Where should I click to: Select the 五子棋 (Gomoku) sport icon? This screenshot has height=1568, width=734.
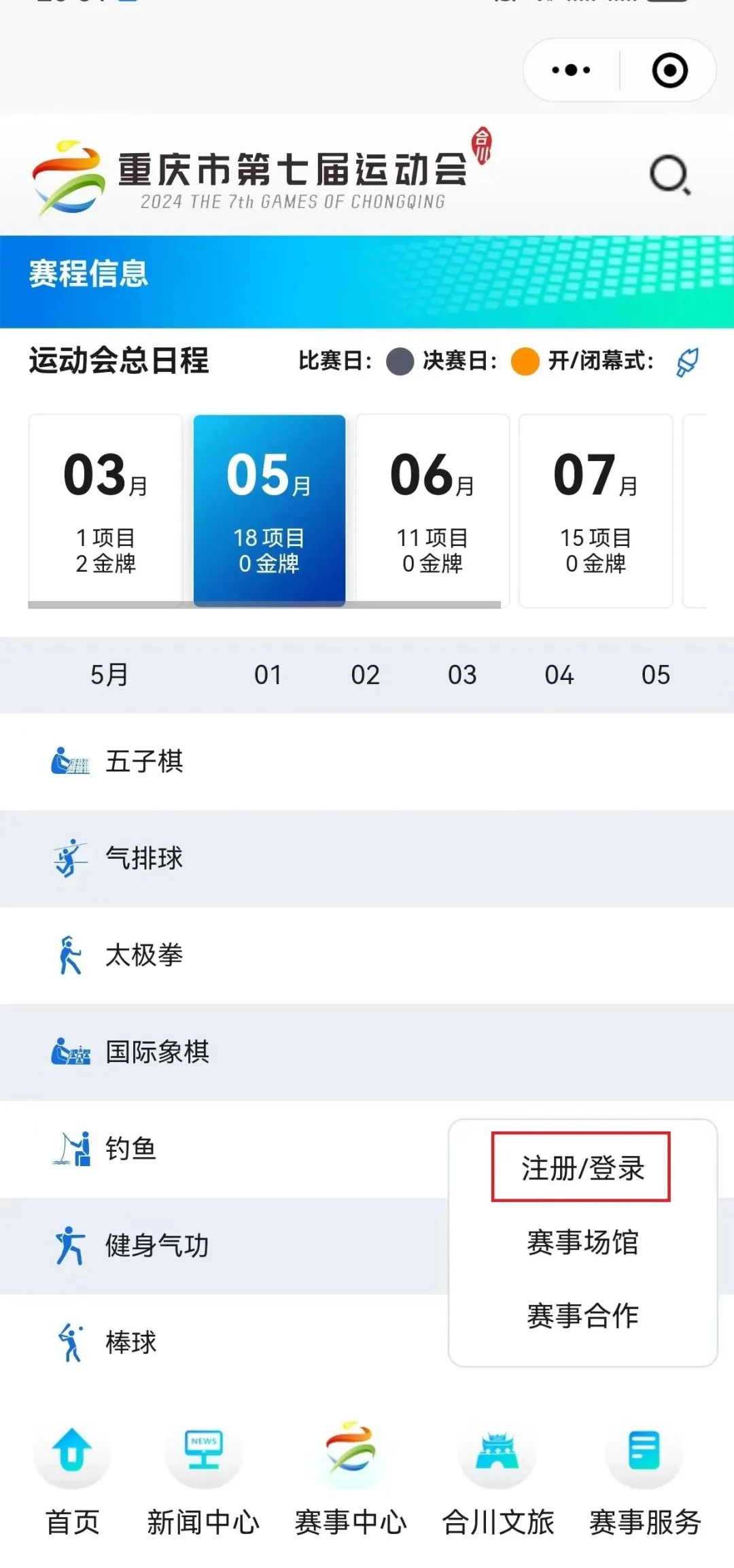70,762
